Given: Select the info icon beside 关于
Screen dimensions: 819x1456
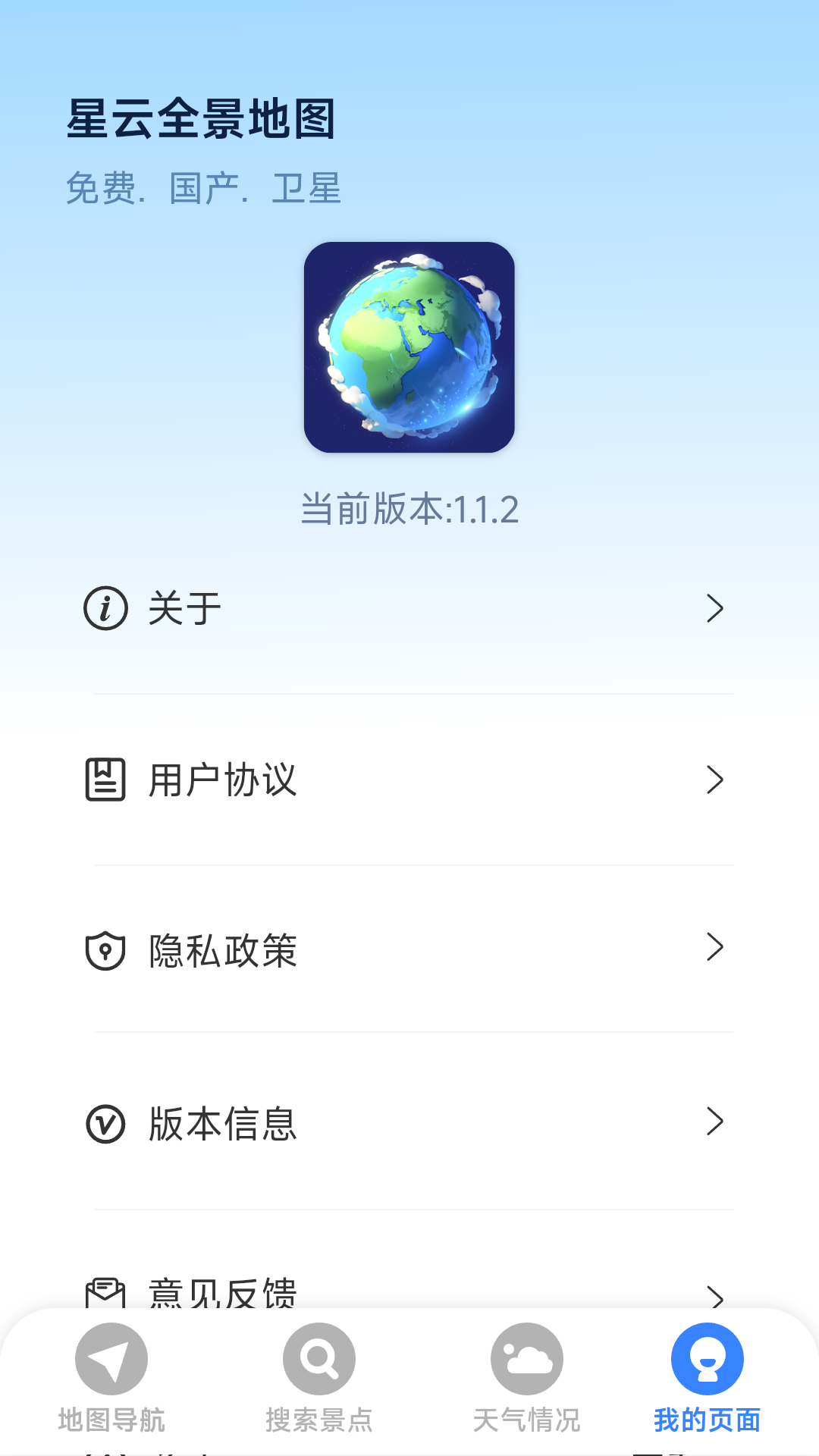Looking at the screenshot, I should pyautogui.click(x=105, y=607).
